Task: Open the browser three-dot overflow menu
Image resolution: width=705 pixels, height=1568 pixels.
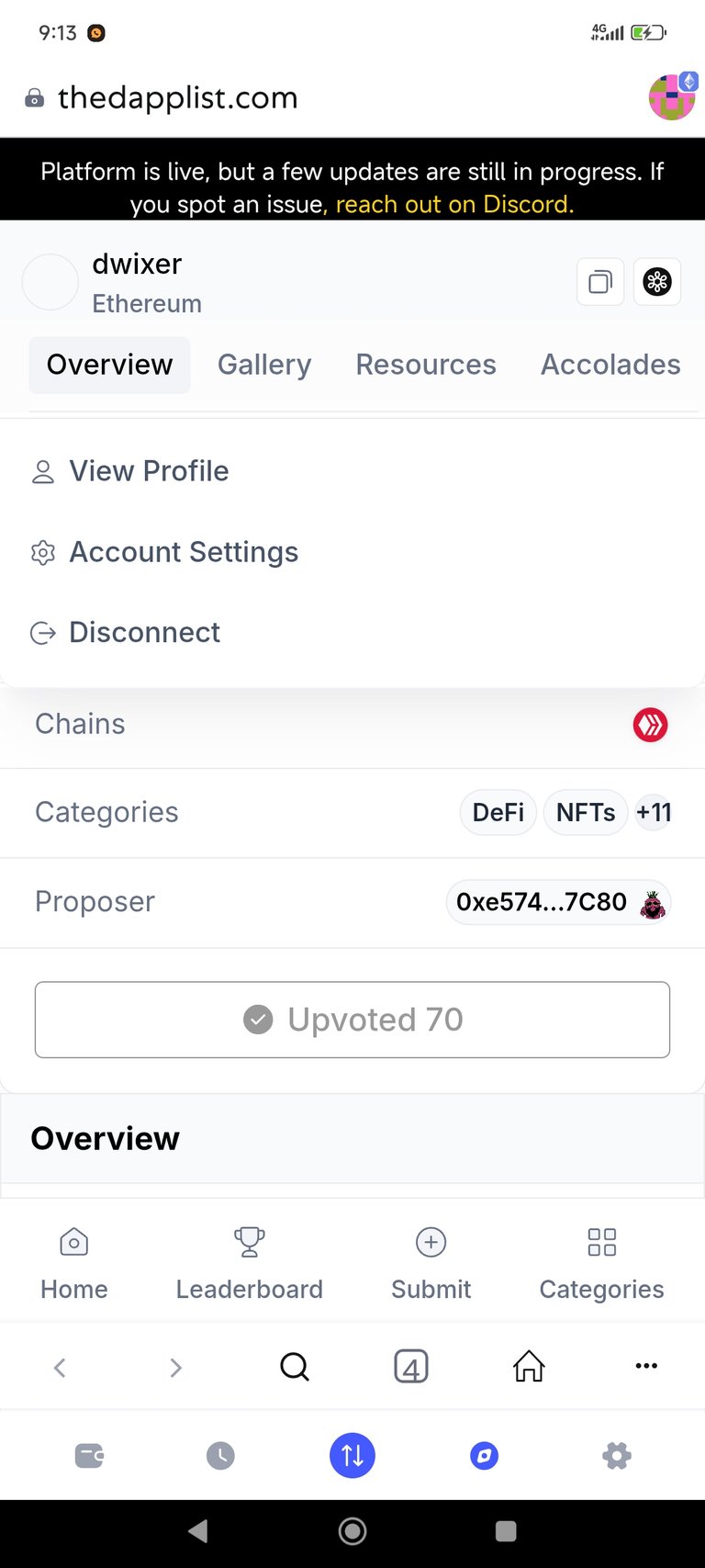Action: tap(646, 1366)
